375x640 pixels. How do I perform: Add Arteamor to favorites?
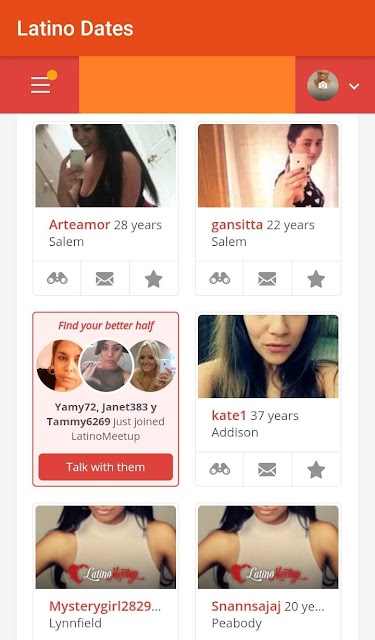click(153, 279)
